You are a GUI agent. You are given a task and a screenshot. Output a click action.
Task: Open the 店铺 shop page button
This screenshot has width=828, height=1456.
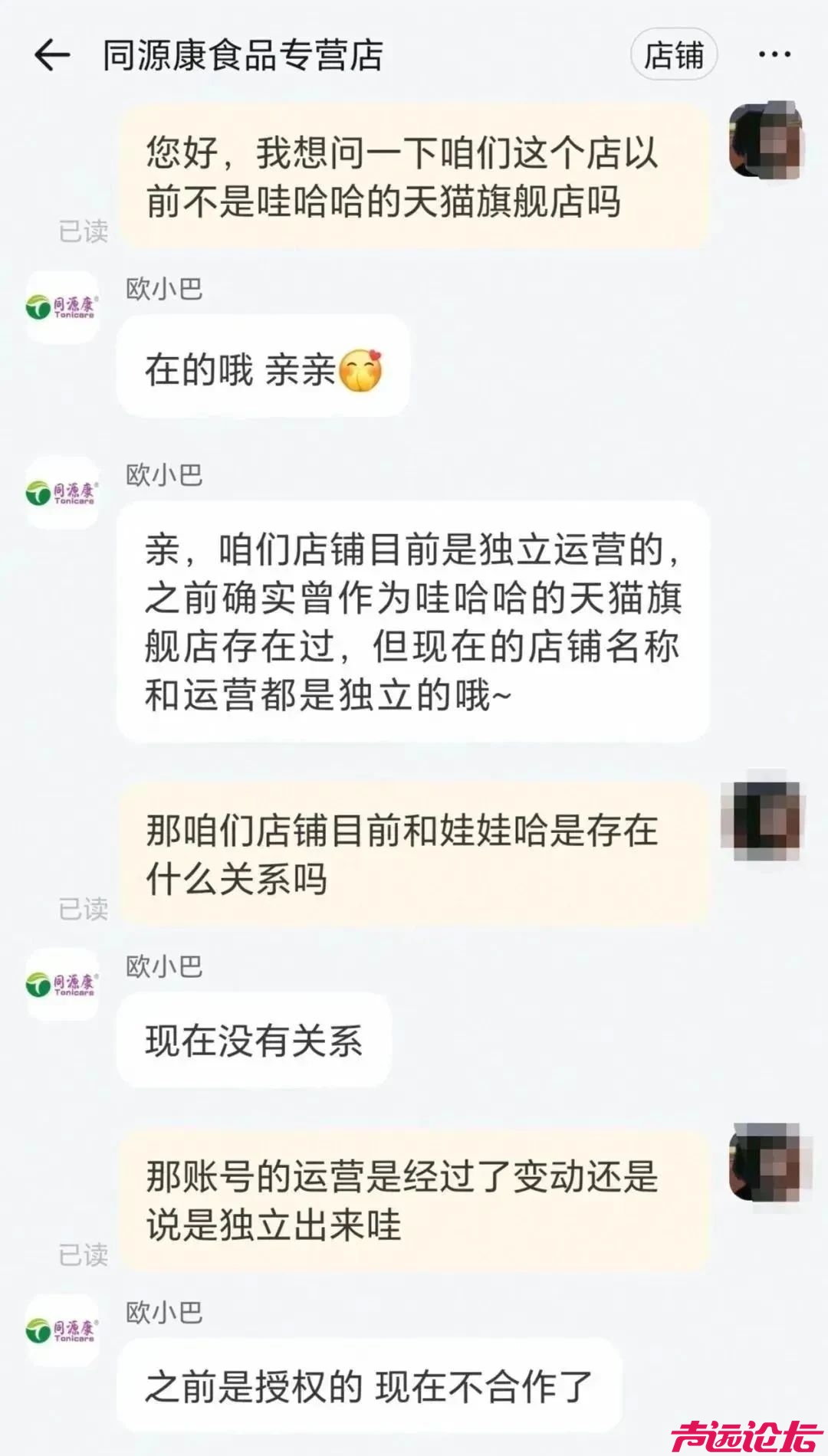pos(673,55)
